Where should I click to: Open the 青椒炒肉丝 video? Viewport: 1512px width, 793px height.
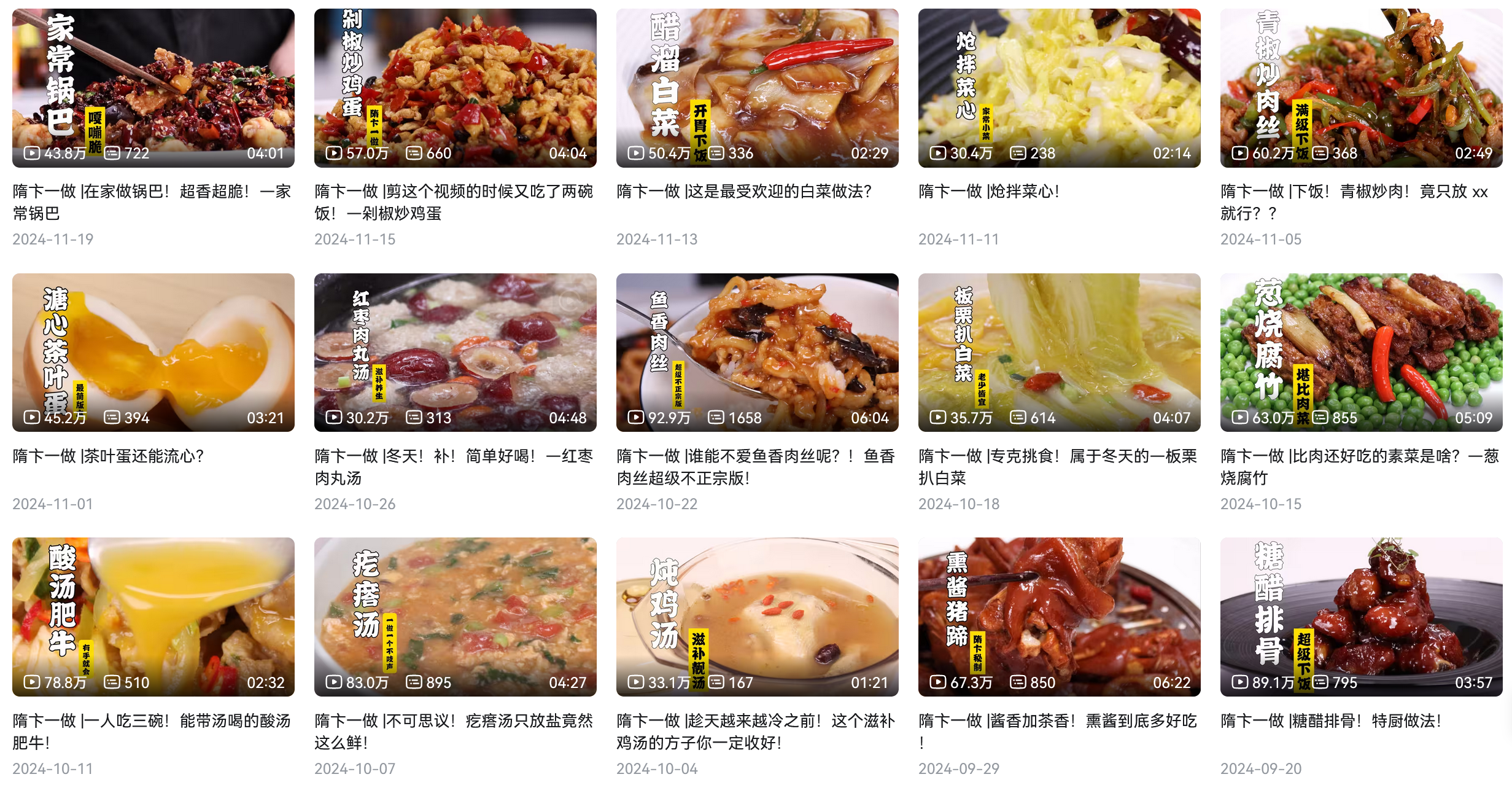(x=1361, y=87)
